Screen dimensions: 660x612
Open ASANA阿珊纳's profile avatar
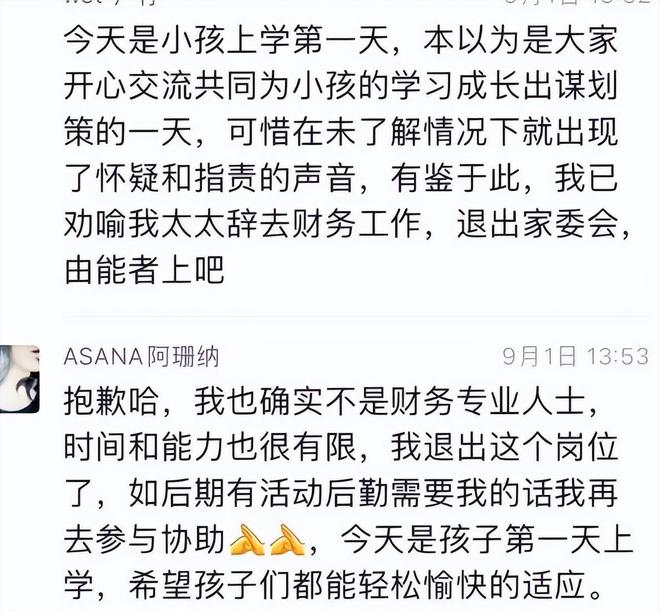coord(20,379)
